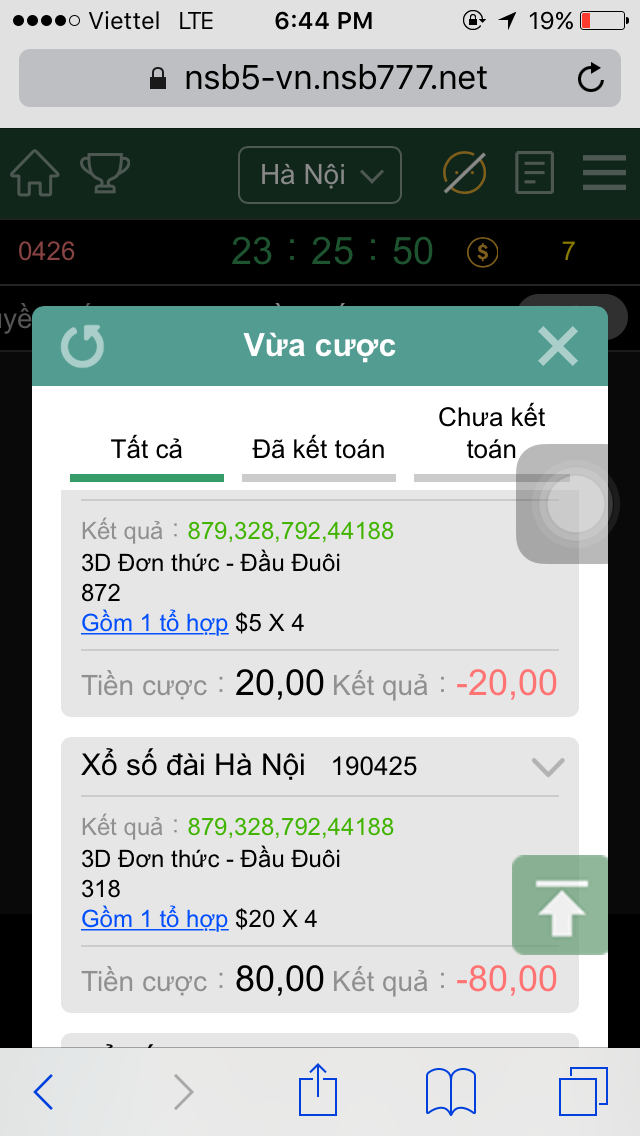Open Safari bookmarks

449,1091
